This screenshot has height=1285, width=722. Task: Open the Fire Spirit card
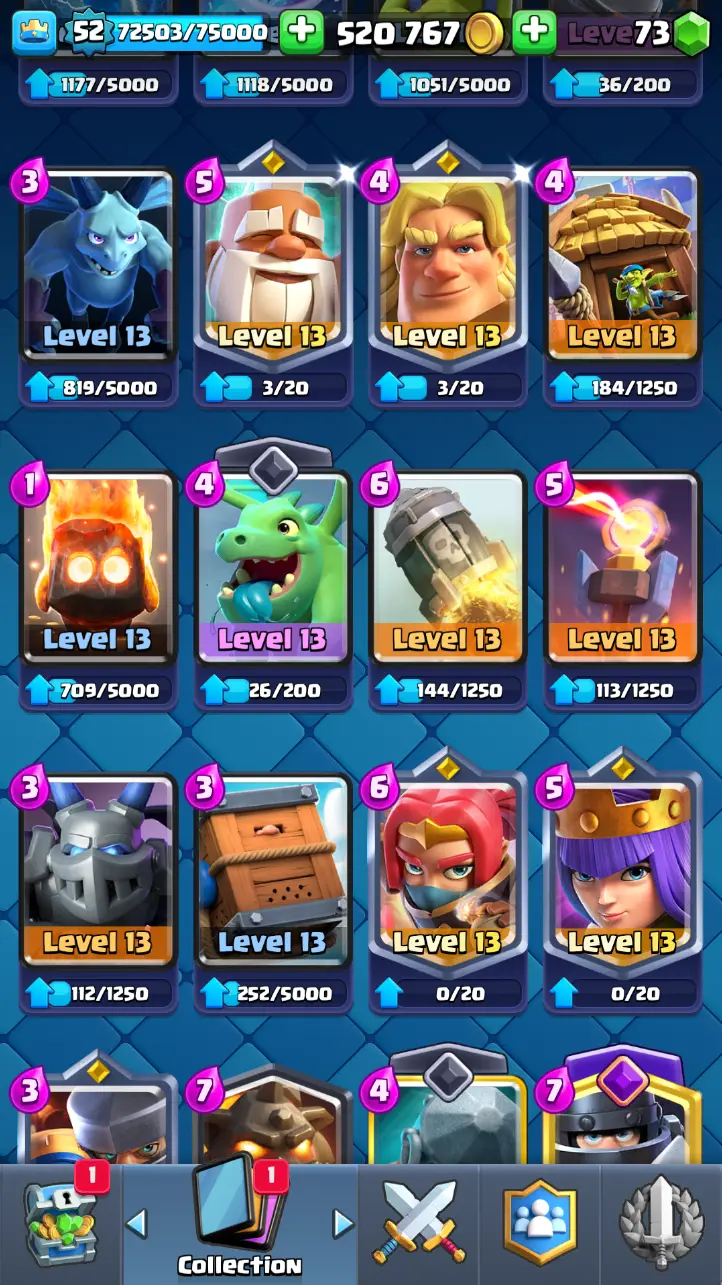(97, 570)
